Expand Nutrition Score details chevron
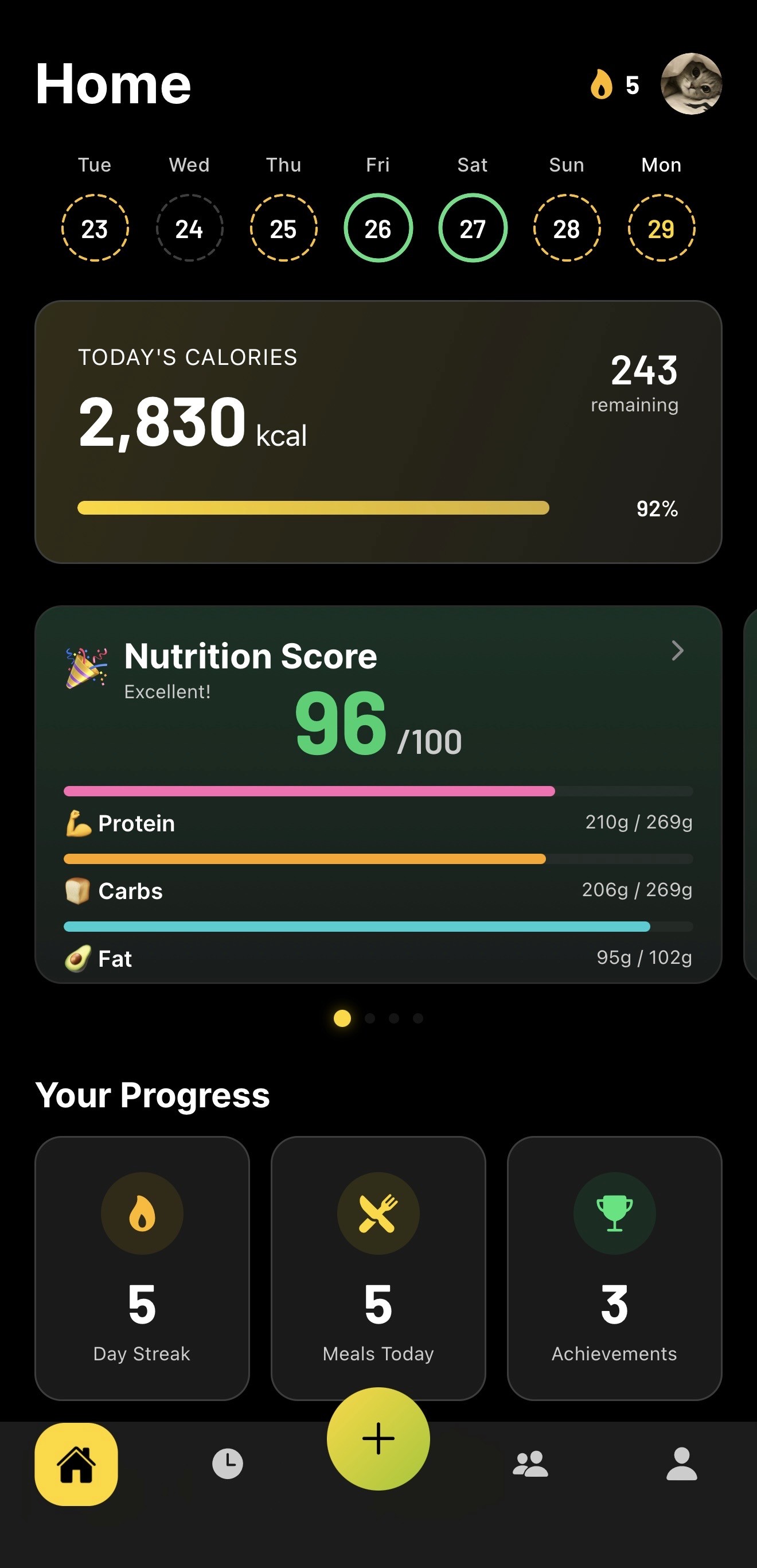The height and width of the screenshot is (1568, 757). click(x=677, y=651)
